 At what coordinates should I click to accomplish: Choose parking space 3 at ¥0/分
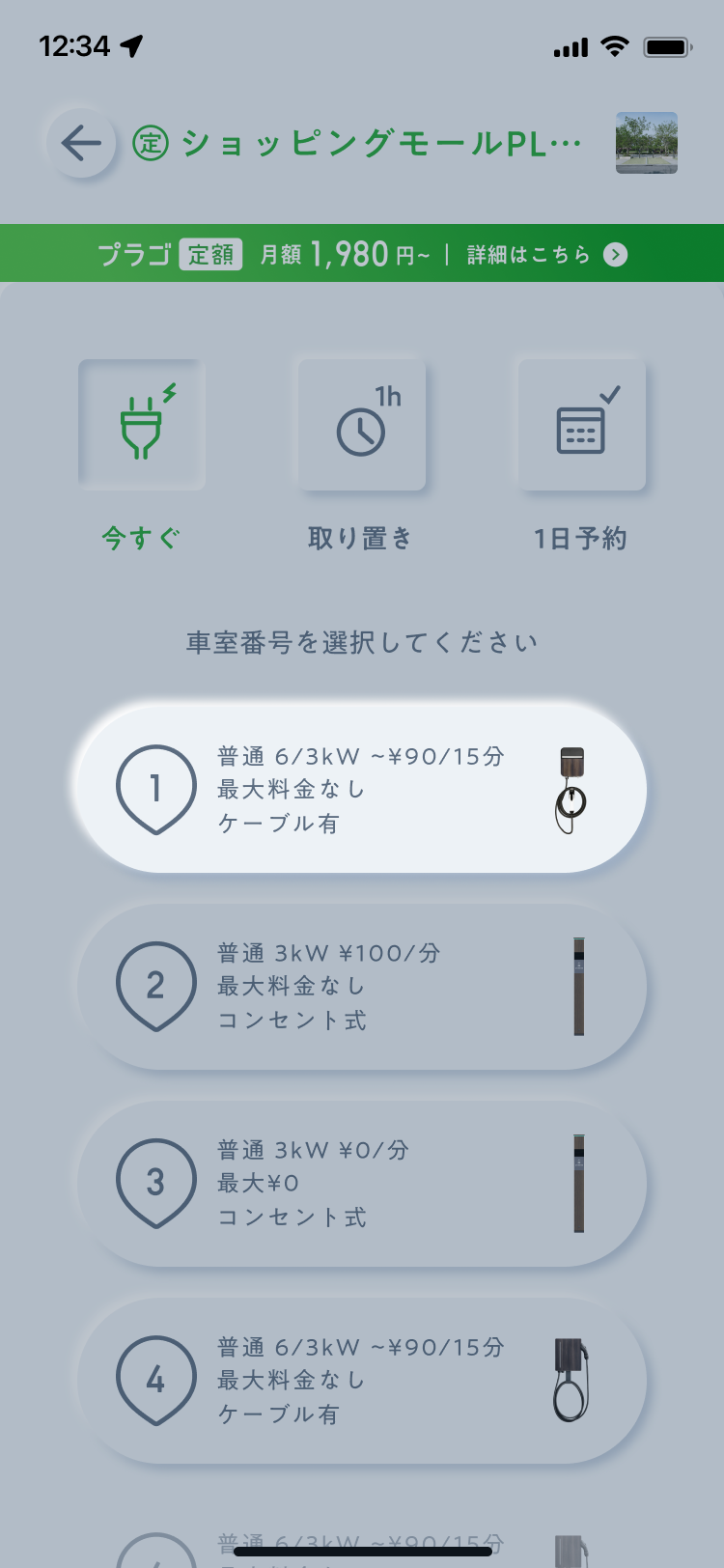point(362,1184)
